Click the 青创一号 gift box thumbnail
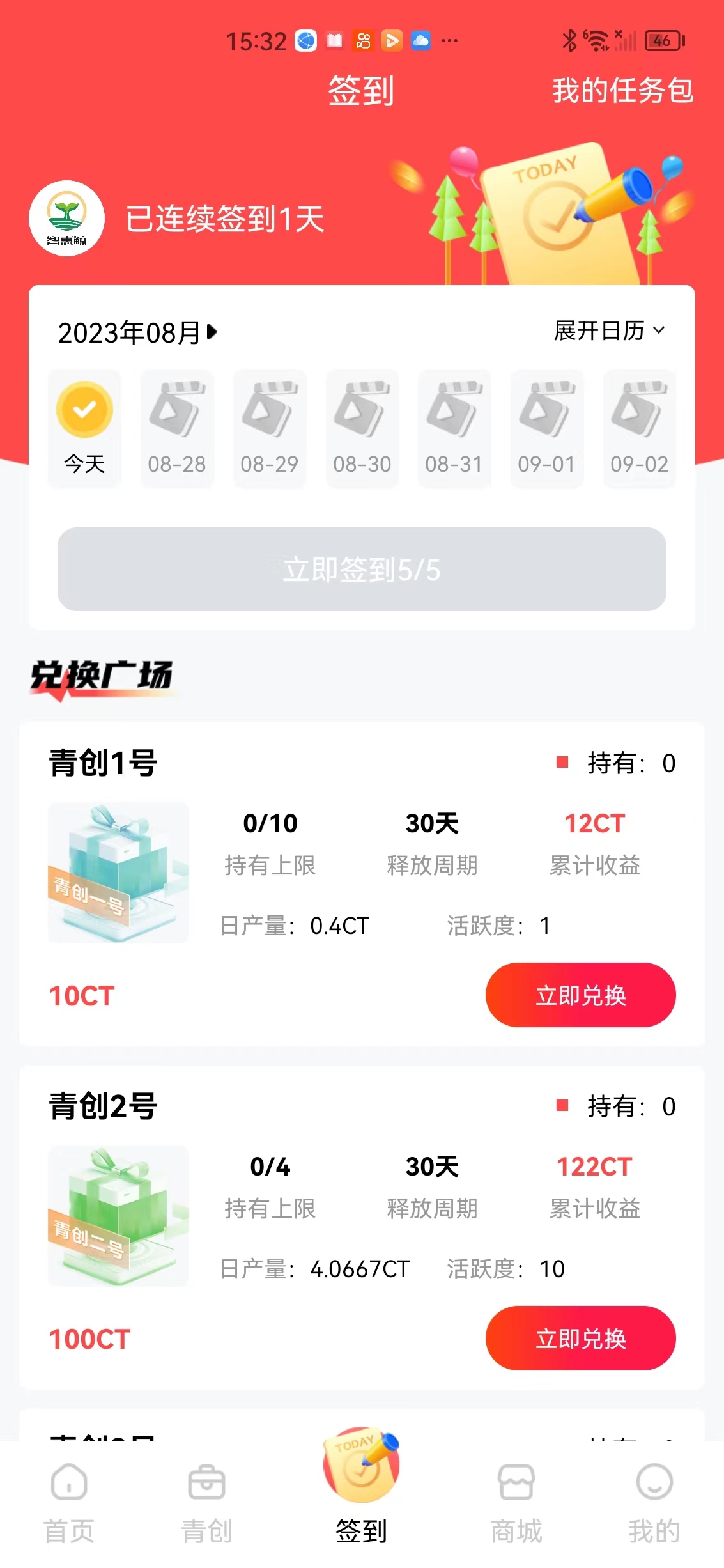724x1568 pixels. (118, 873)
